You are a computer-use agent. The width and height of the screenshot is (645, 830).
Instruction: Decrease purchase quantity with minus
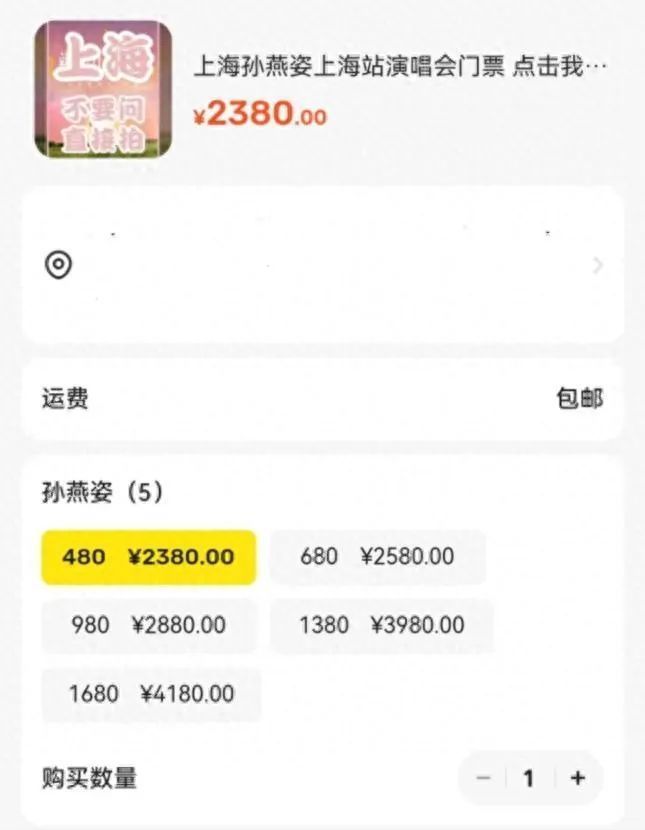click(x=484, y=778)
